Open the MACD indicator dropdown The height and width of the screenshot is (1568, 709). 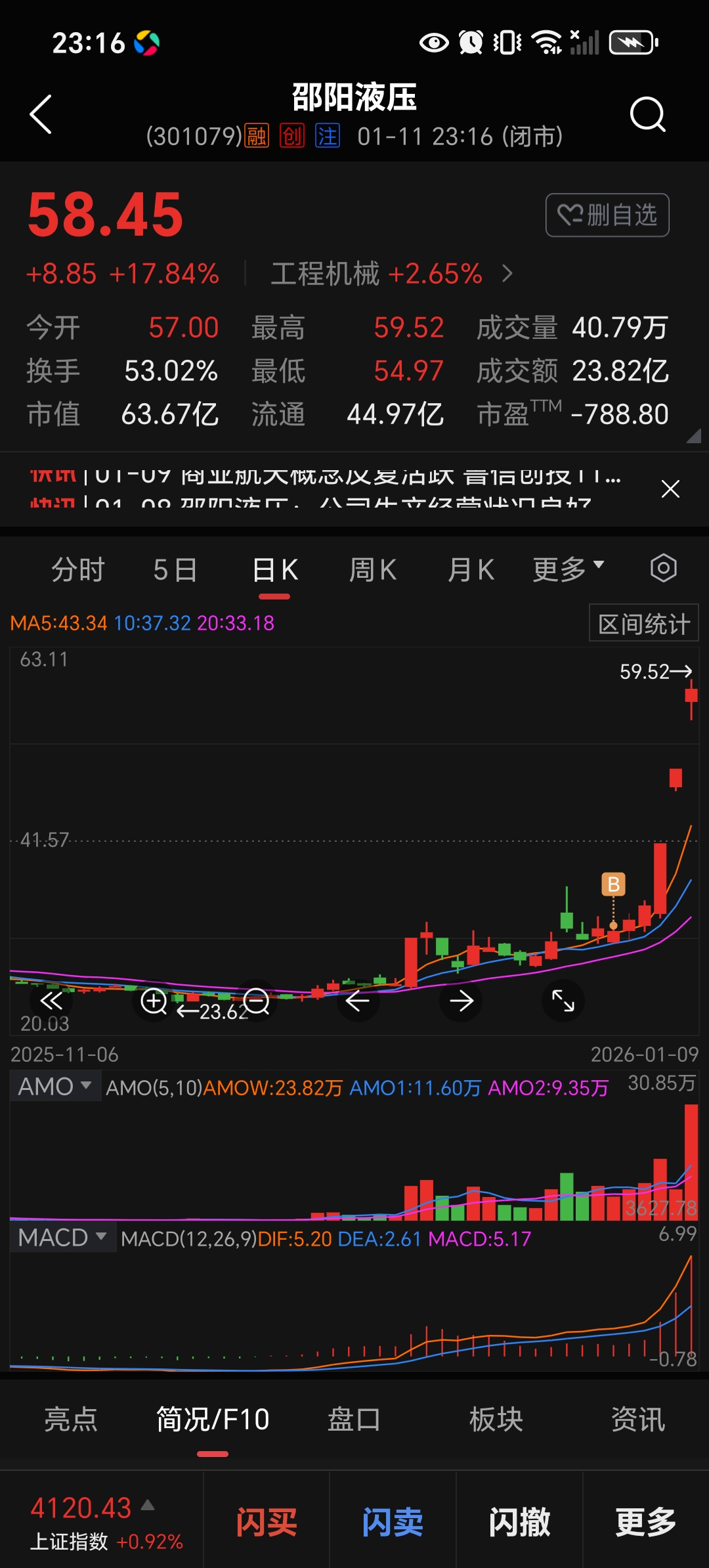point(62,1238)
